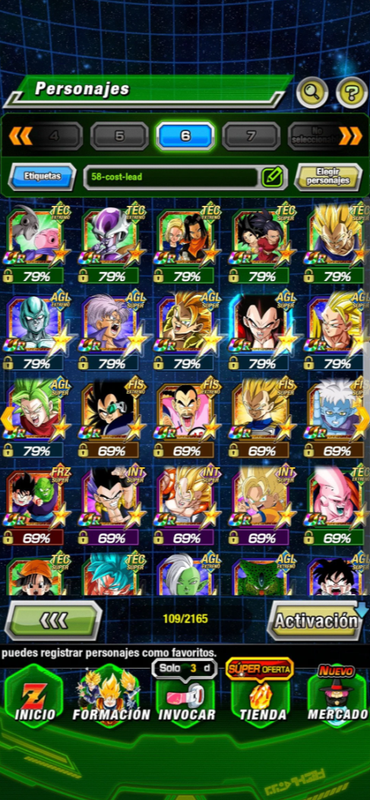Open MERCADO in the bottom menu

[337, 696]
